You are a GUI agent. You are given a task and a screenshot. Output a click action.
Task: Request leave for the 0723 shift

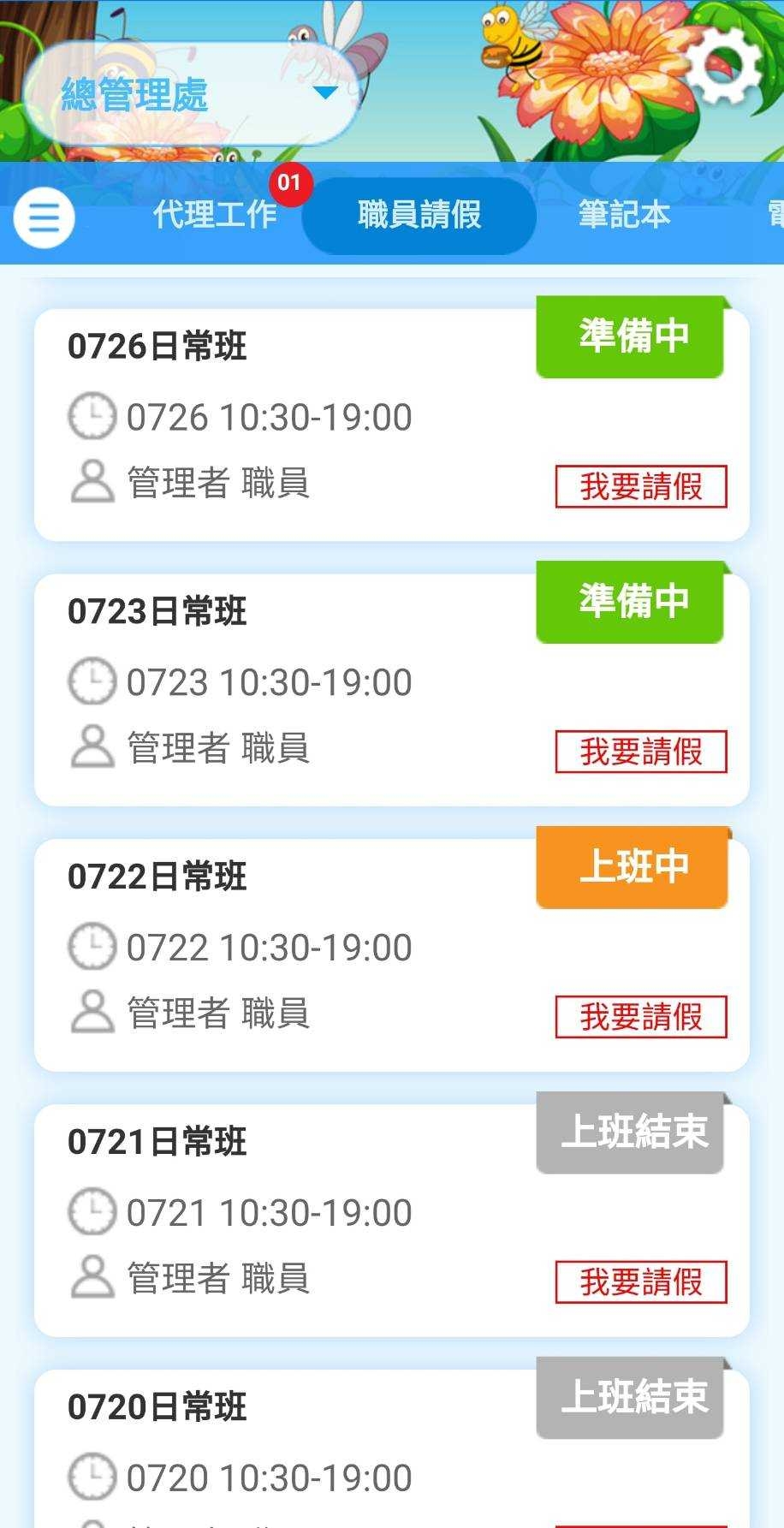640,752
